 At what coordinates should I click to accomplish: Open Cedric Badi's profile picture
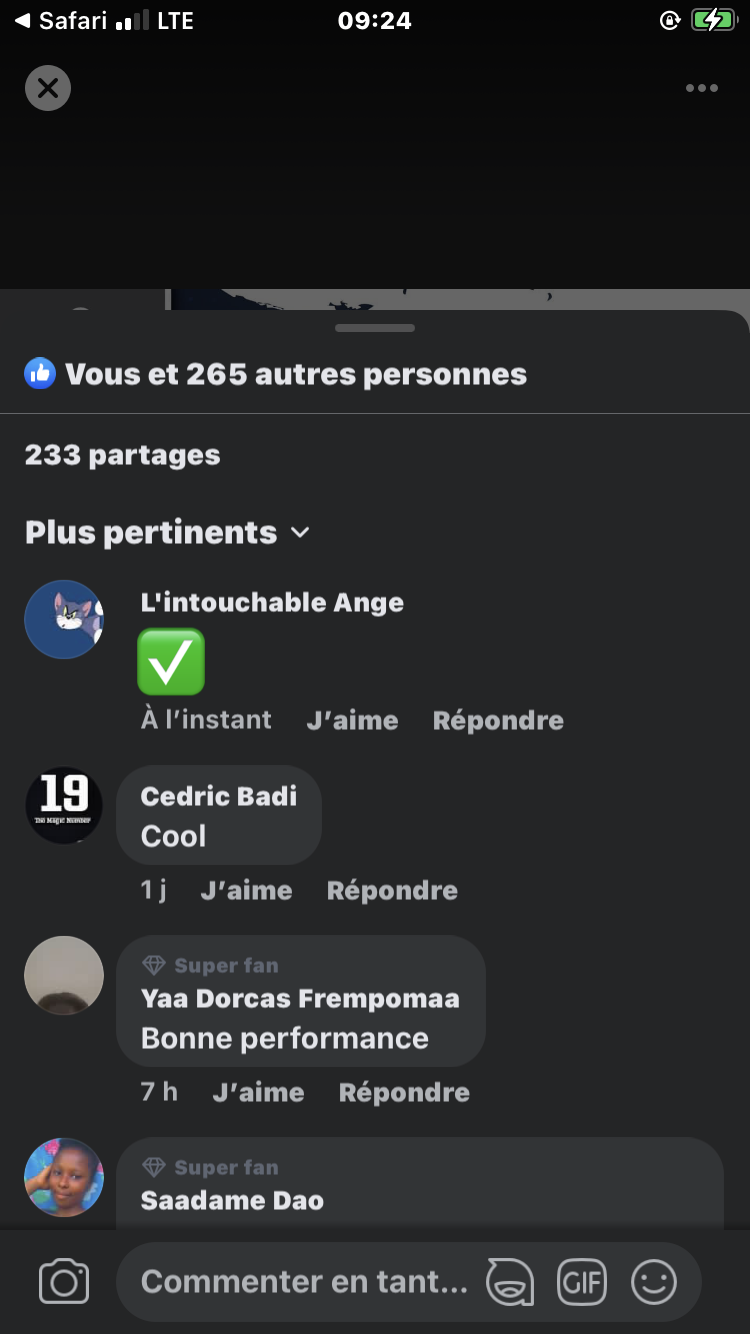click(64, 805)
